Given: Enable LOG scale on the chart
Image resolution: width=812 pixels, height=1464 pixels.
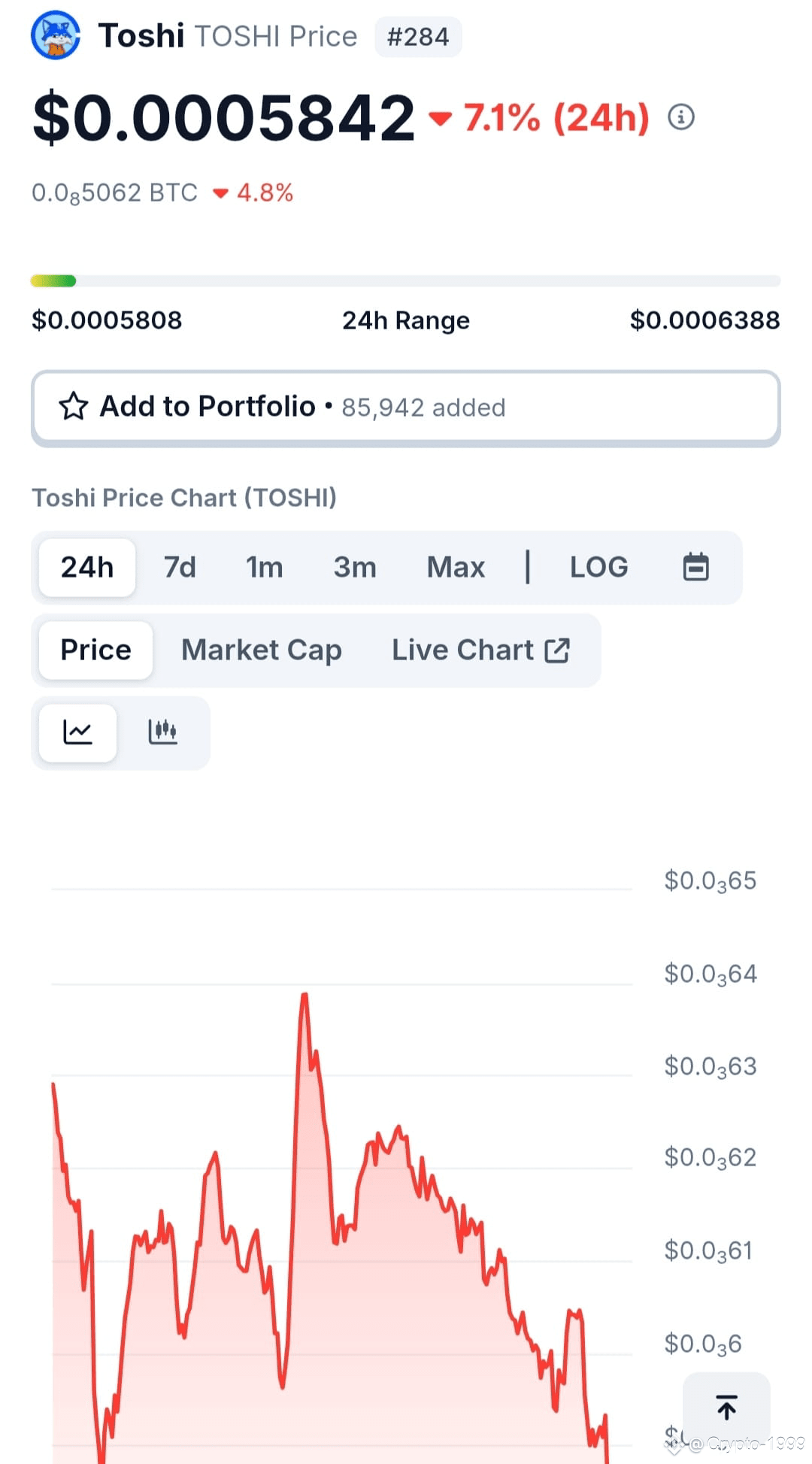Looking at the screenshot, I should coord(598,567).
